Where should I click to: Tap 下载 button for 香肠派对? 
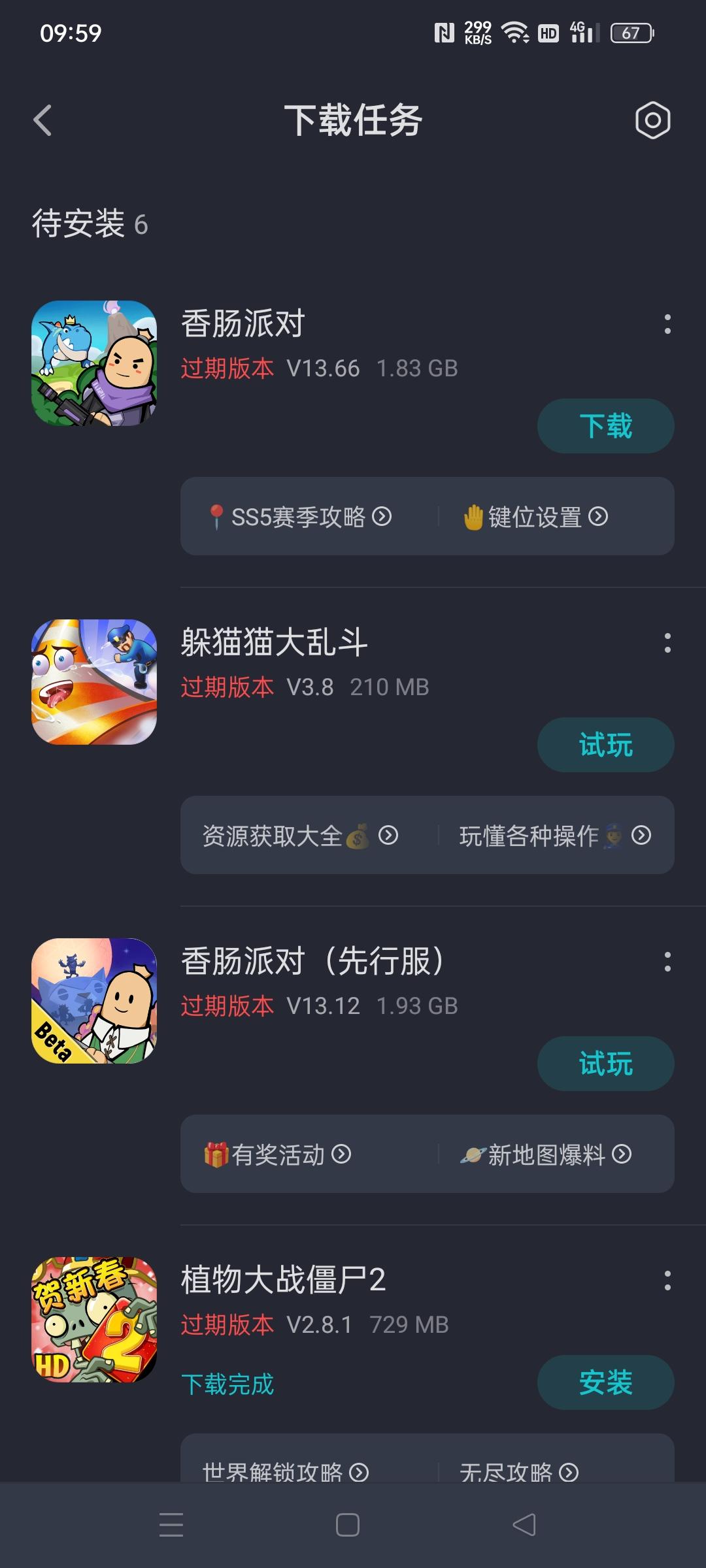(605, 426)
